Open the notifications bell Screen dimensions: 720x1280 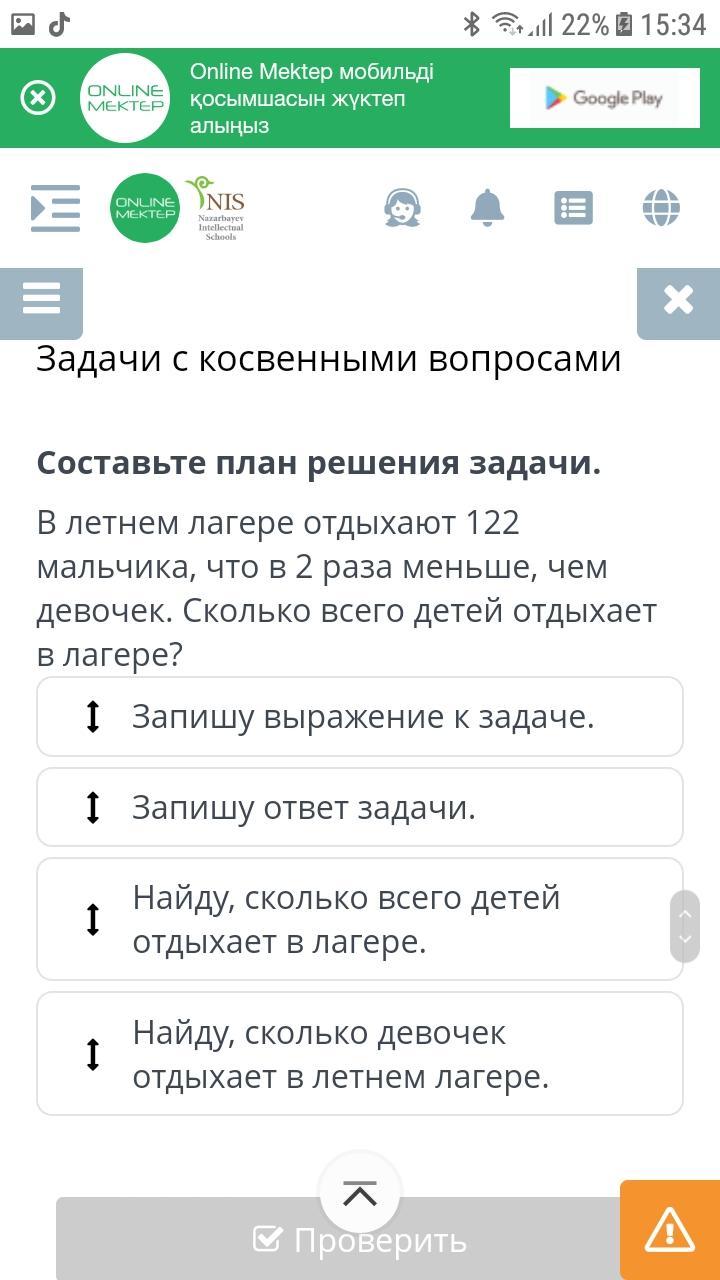coord(487,208)
